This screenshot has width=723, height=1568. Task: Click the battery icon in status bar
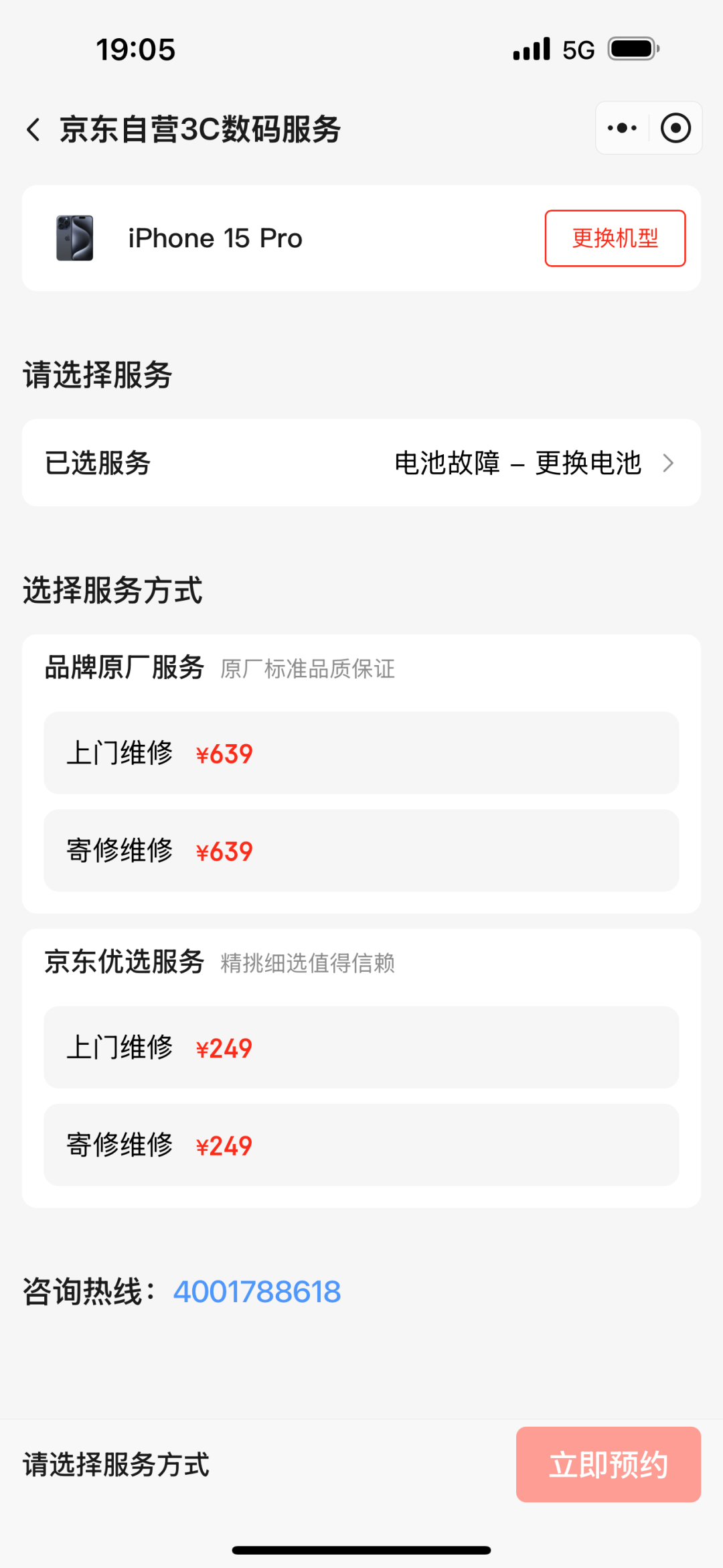pyautogui.click(x=632, y=48)
